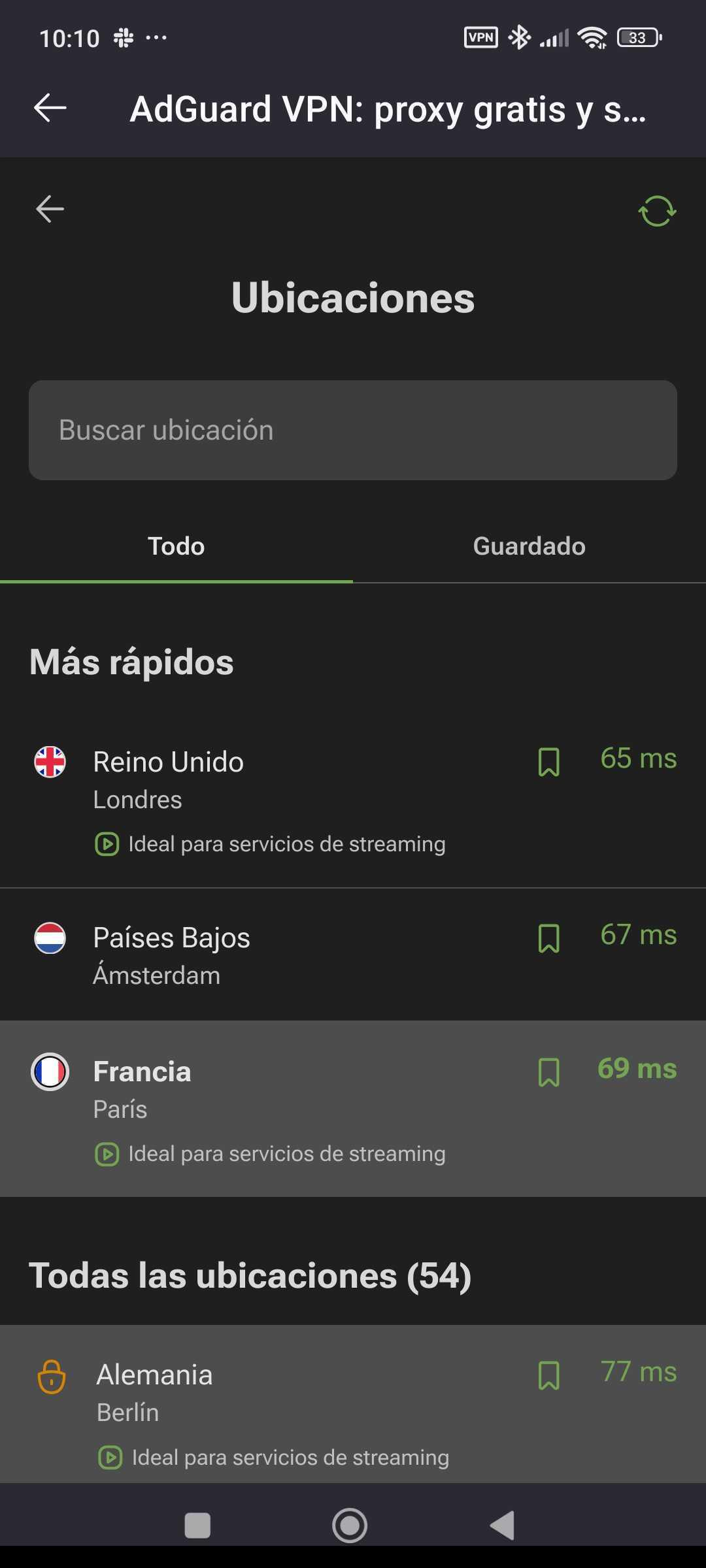The width and height of the screenshot is (706, 1568).
Task: Return from the Ubicaciones list
Action: tap(50, 209)
